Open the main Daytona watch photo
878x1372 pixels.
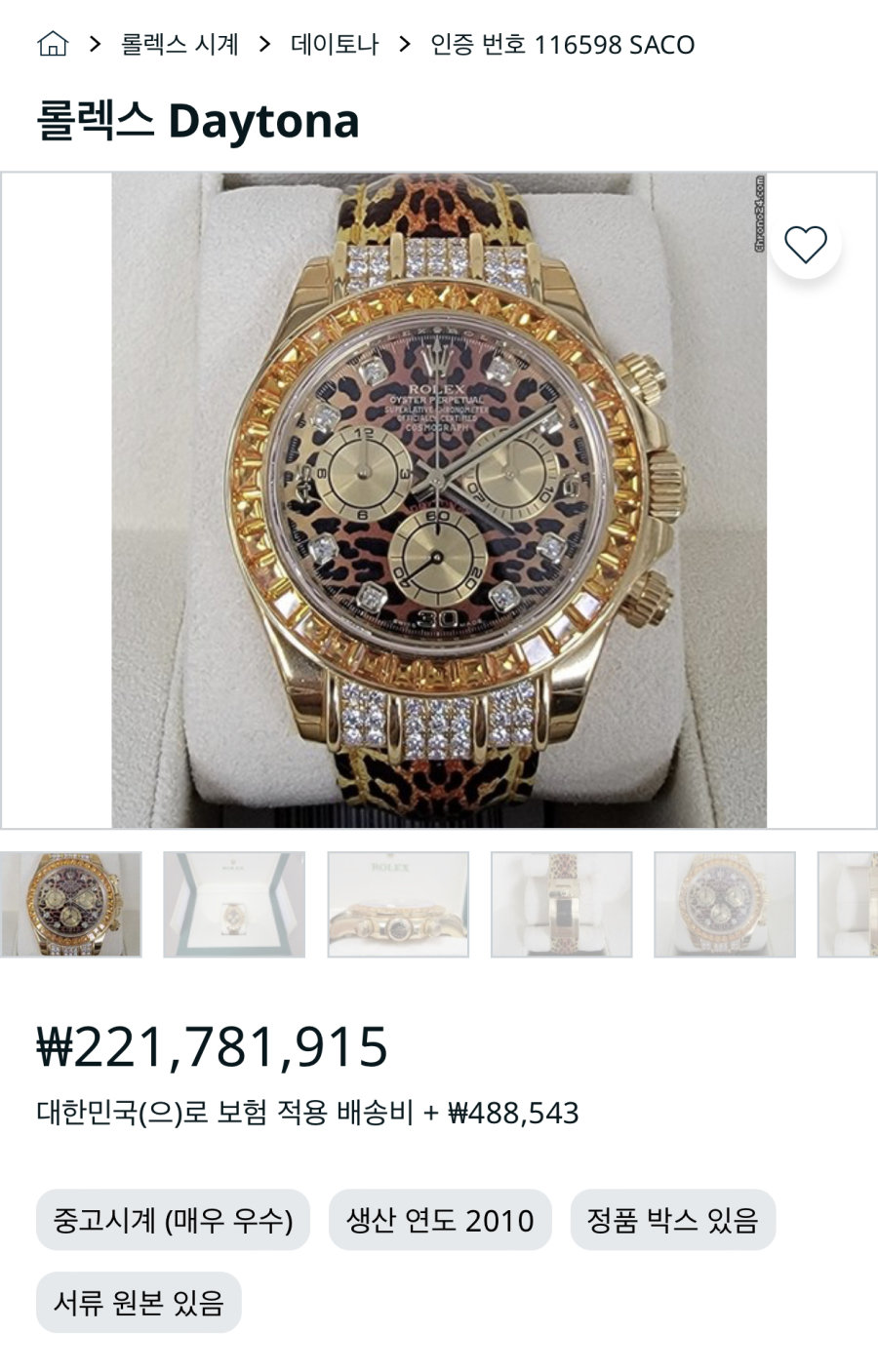coord(439,500)
